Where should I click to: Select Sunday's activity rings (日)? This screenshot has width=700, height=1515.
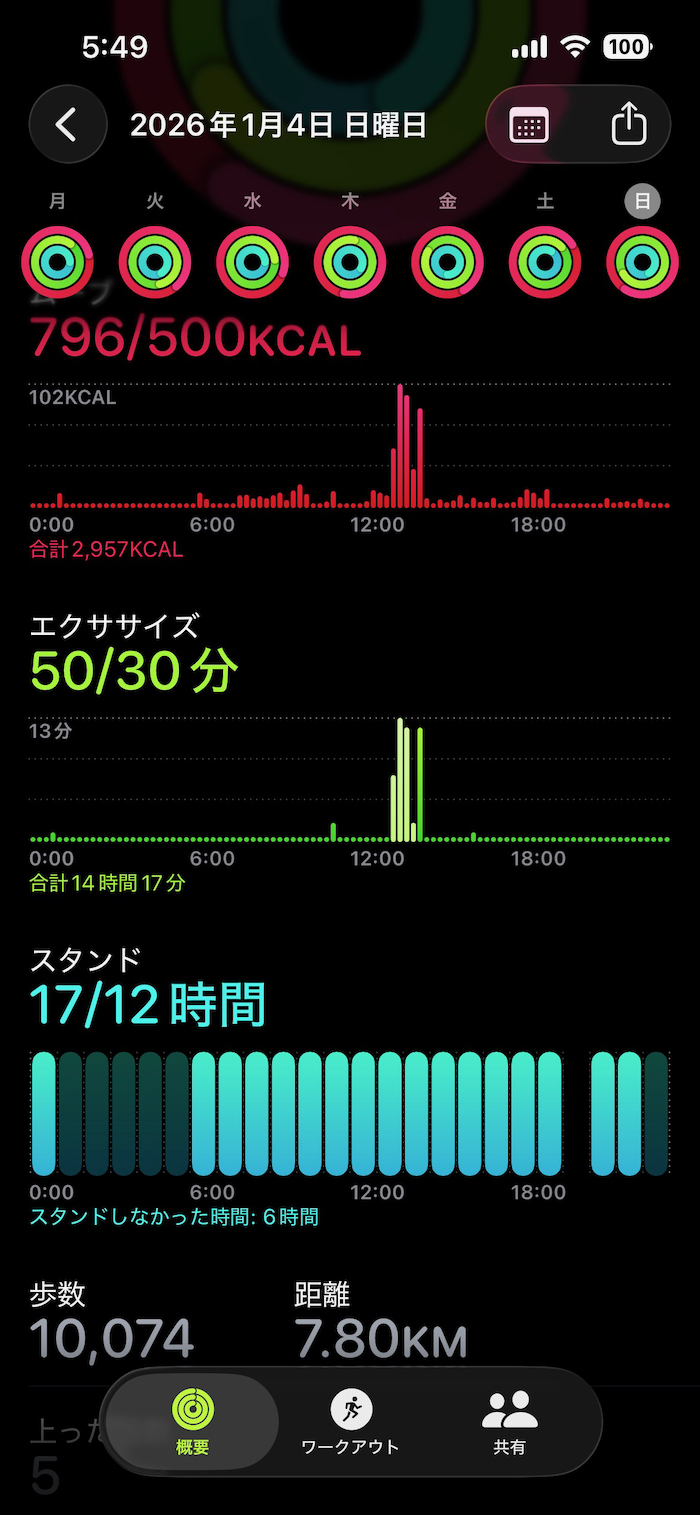642,263
